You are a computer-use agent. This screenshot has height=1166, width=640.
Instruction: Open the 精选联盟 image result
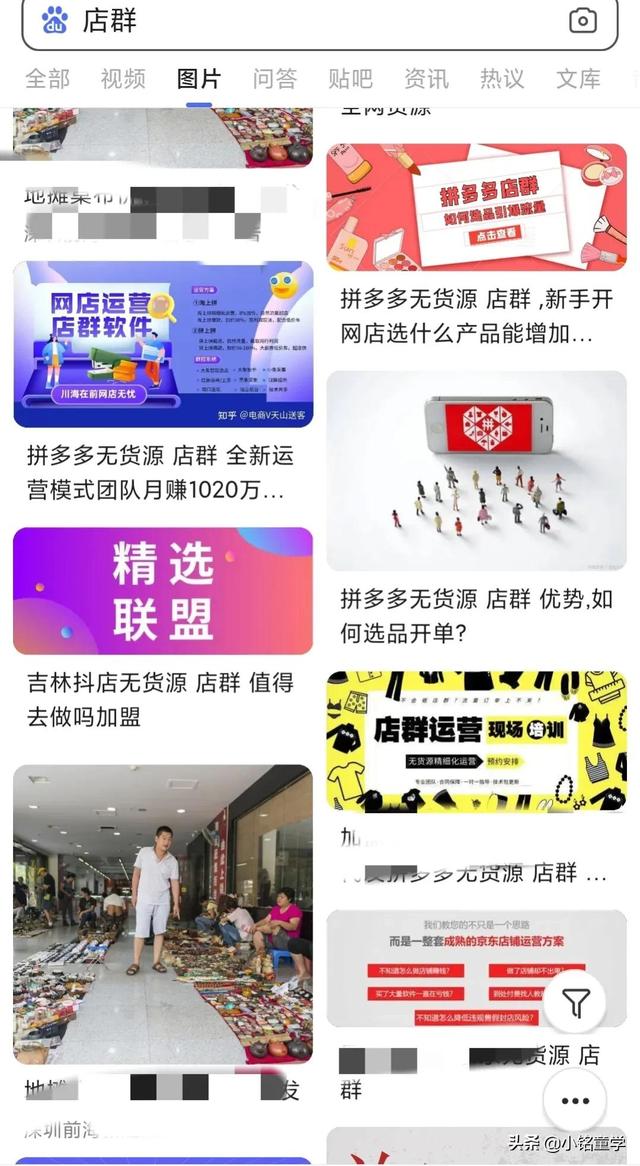coord(163,591)
